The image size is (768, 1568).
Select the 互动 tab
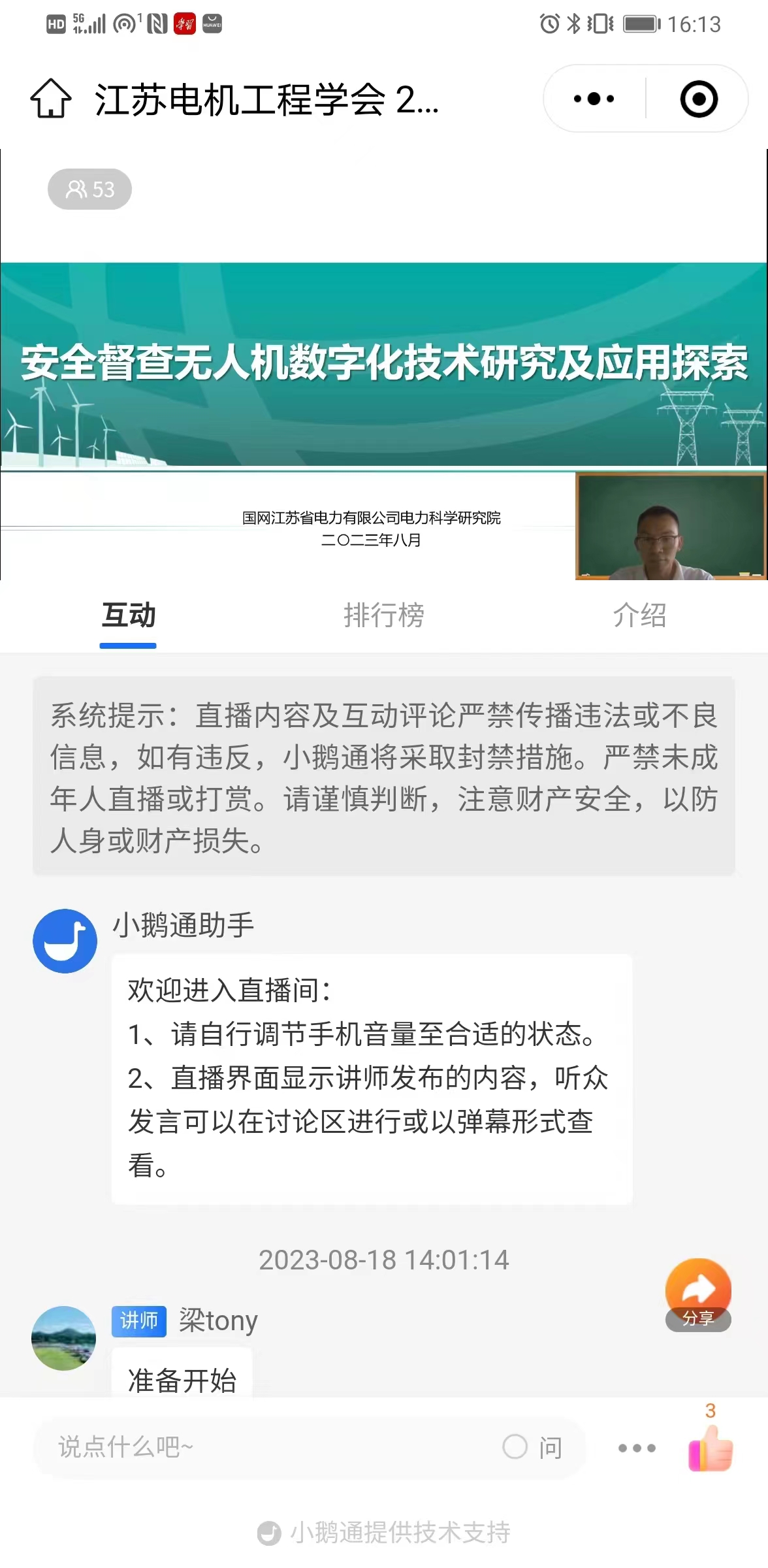point(128,615)
